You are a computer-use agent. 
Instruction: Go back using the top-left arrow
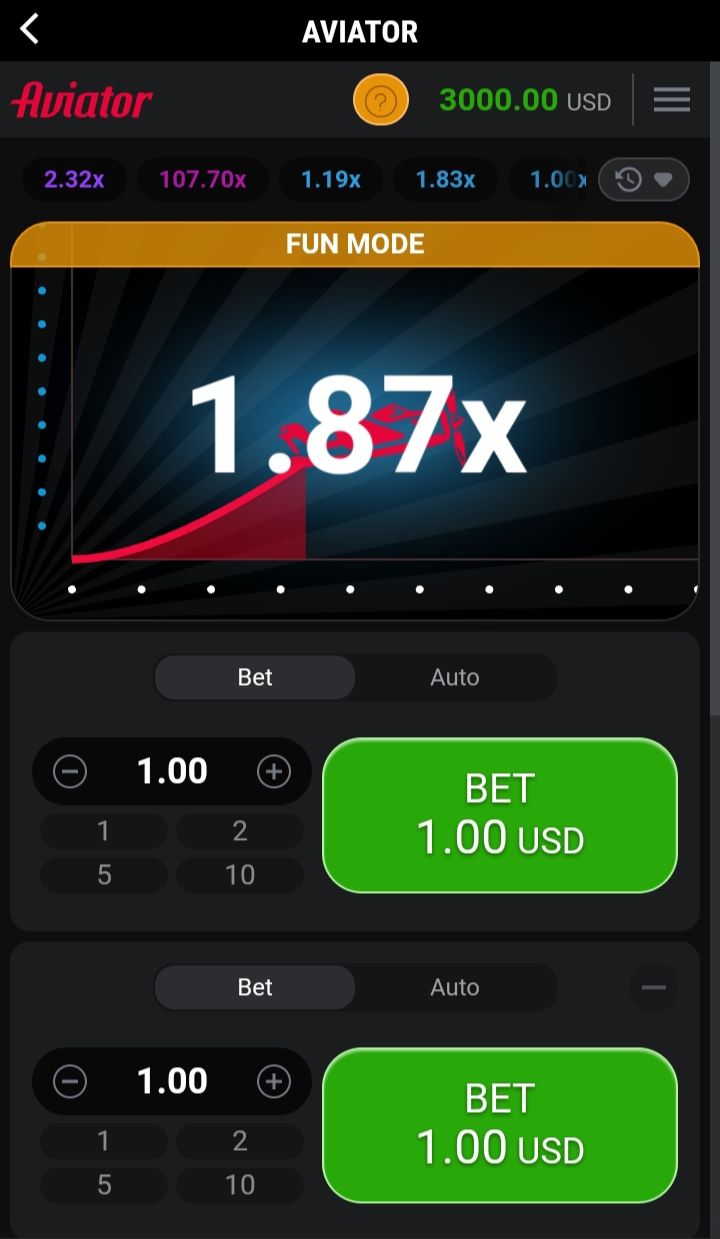tap(30, 30)
